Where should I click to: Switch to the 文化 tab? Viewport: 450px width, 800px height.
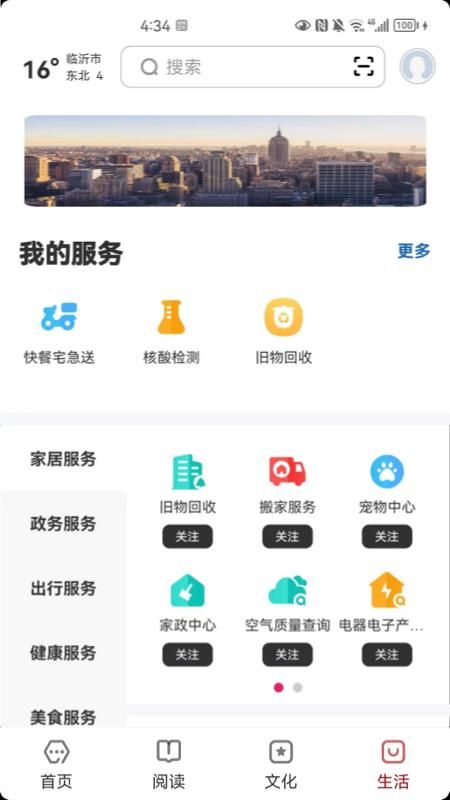[x=281, y=765]
